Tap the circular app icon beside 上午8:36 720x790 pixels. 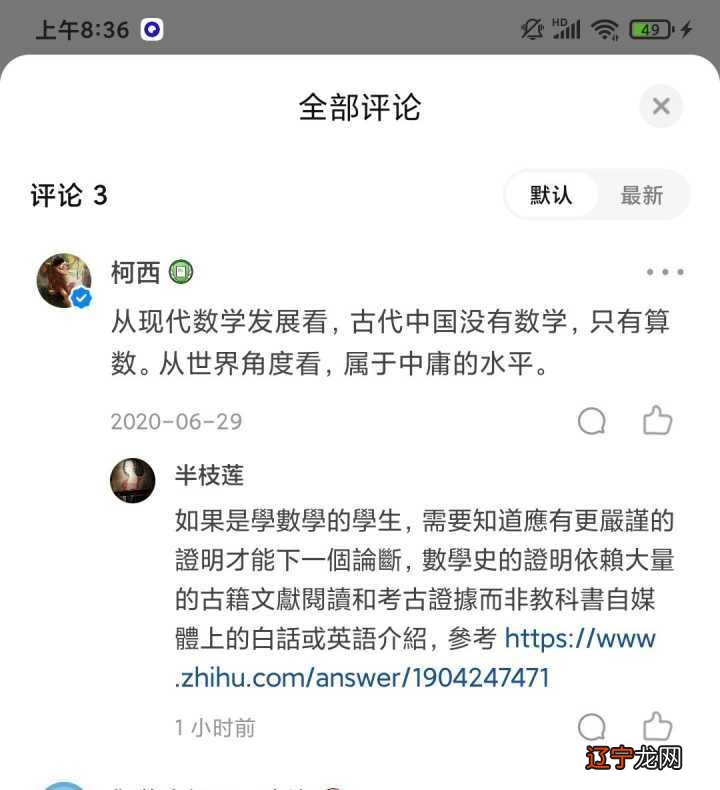[151, 29]
